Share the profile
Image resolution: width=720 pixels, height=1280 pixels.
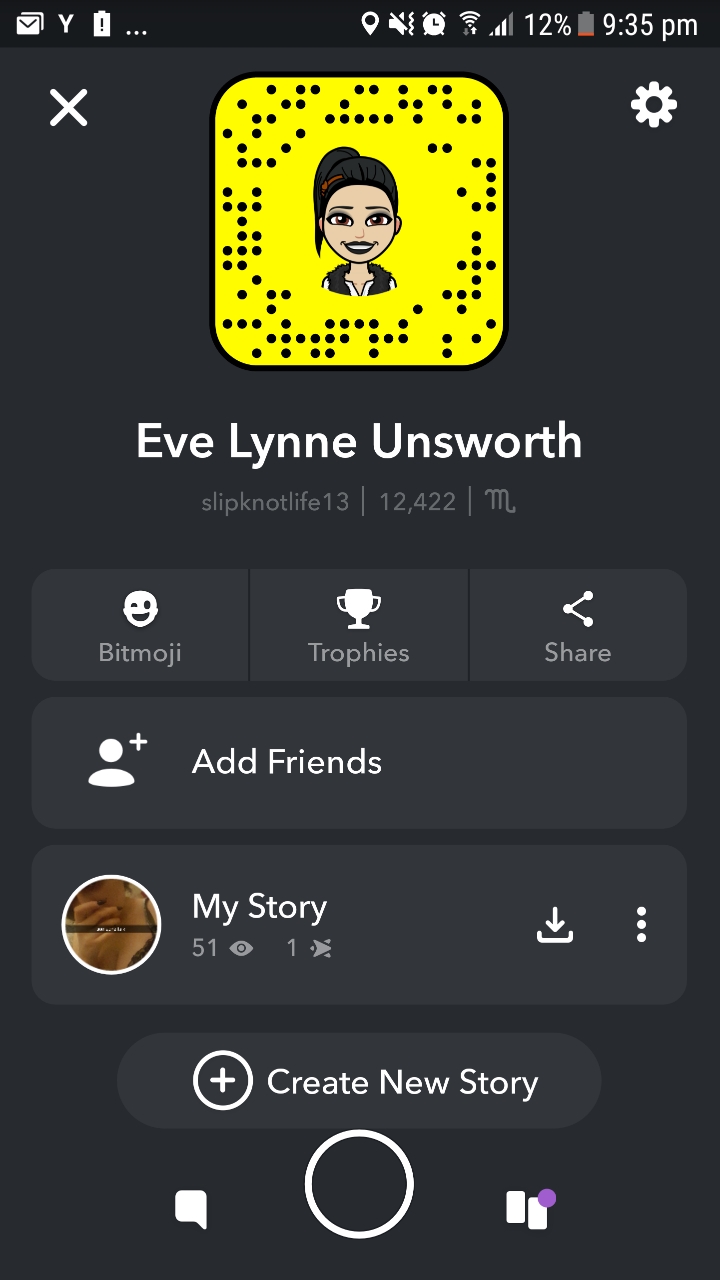578,625
